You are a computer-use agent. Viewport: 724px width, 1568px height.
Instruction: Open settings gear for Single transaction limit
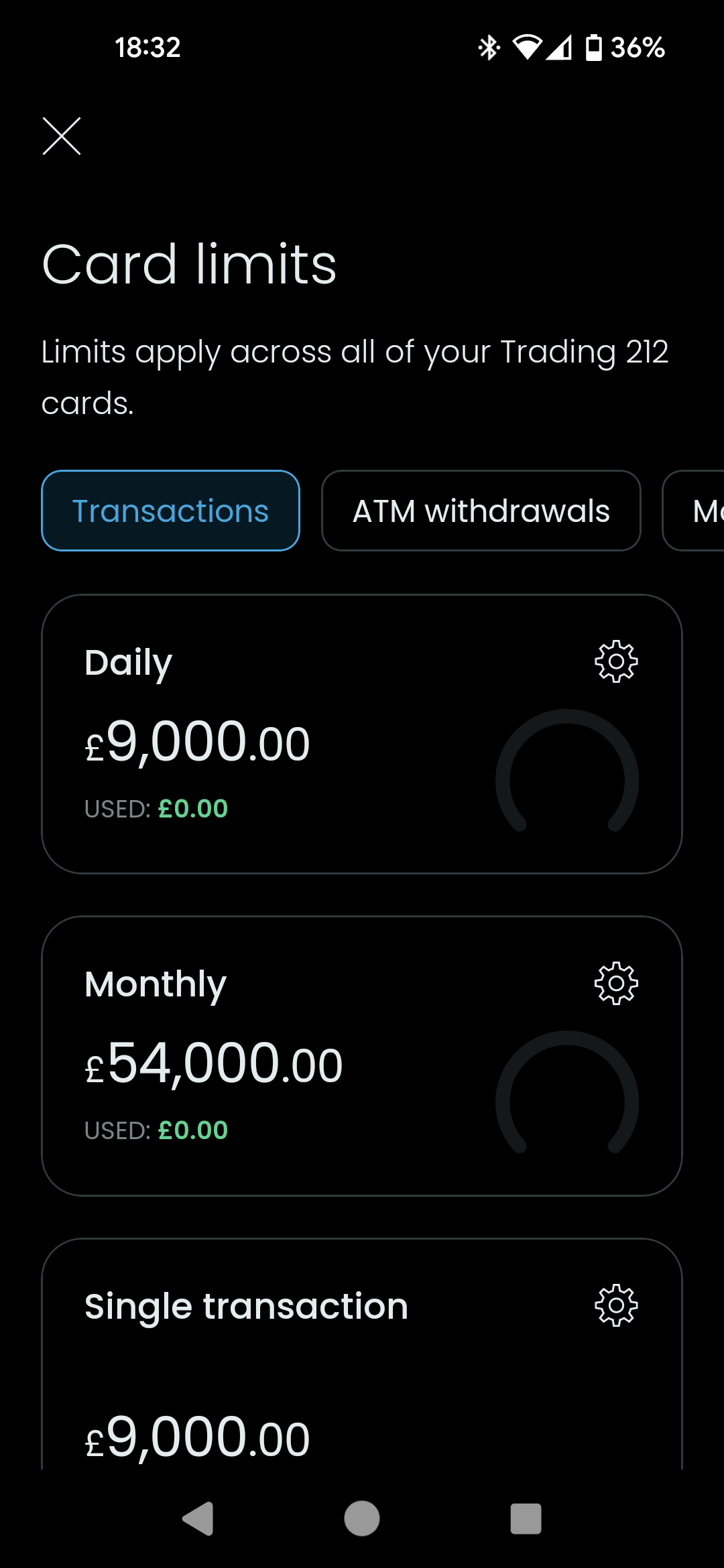[616, 1305]
